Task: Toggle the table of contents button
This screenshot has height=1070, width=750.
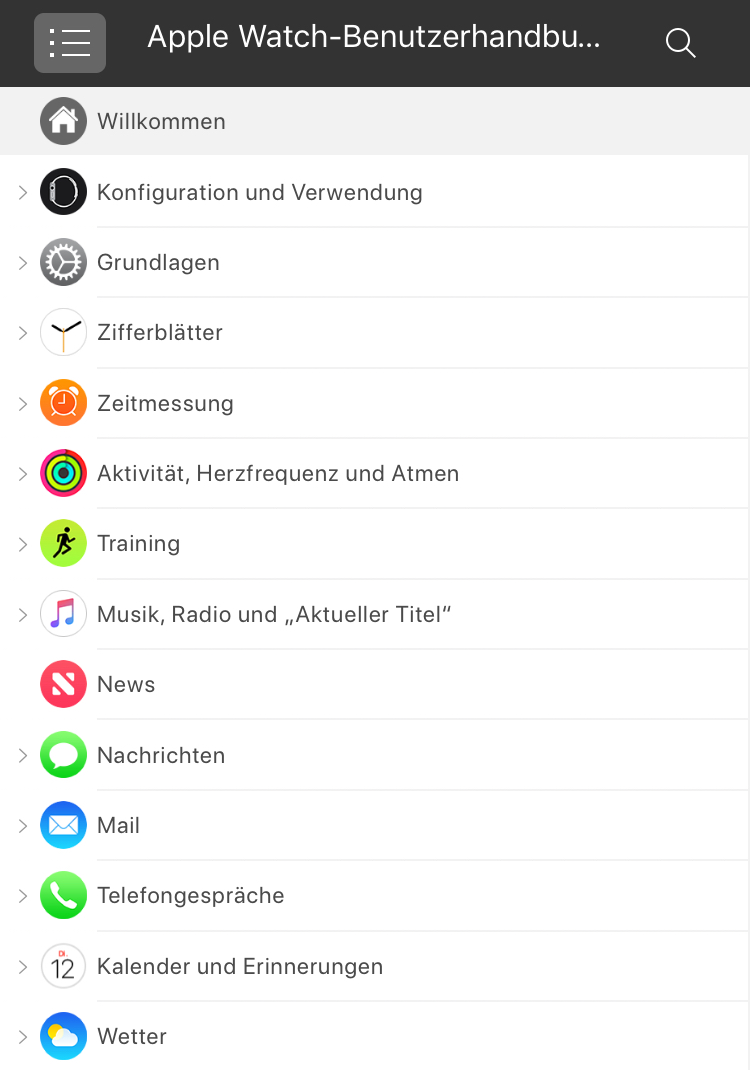Action: (69, 43)
